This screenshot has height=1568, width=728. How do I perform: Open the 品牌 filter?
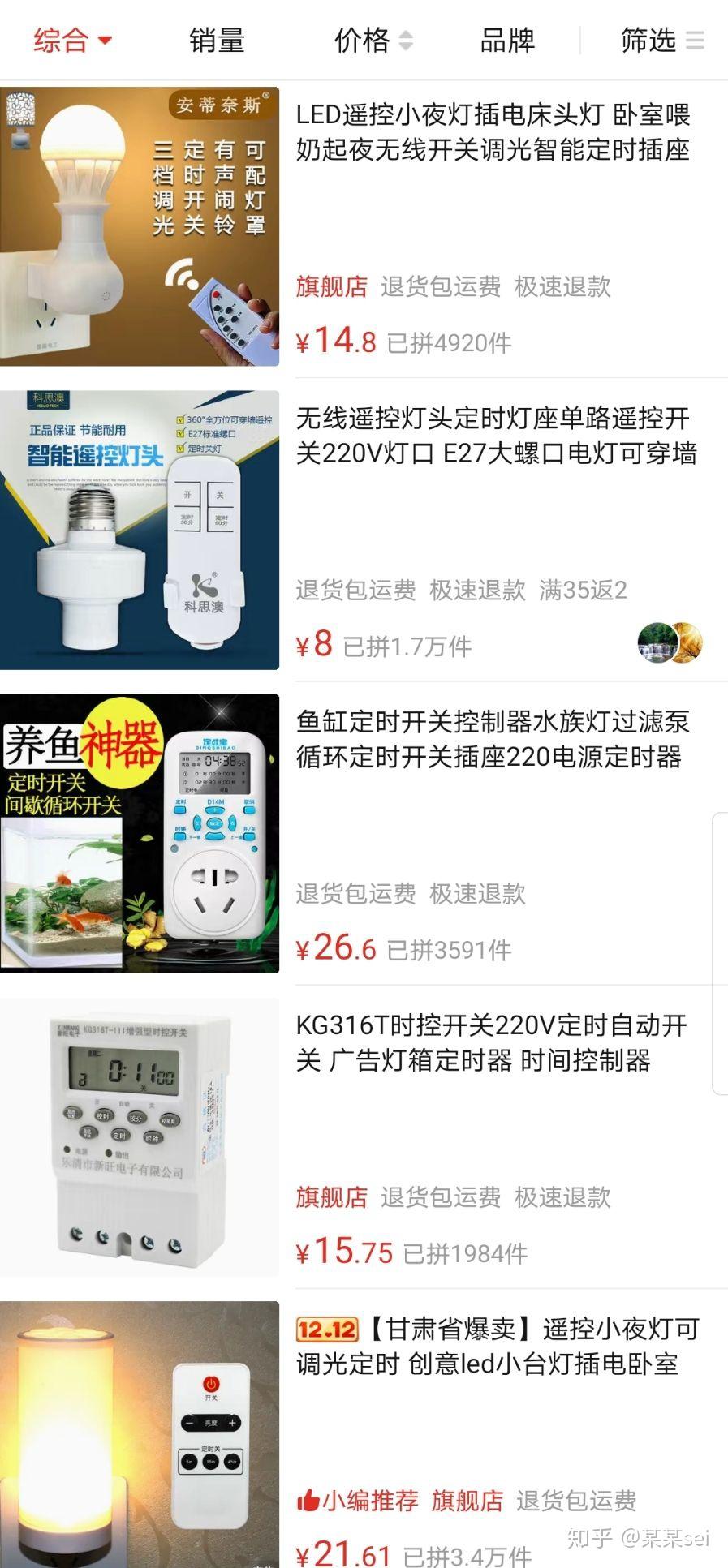click(507, 40)
